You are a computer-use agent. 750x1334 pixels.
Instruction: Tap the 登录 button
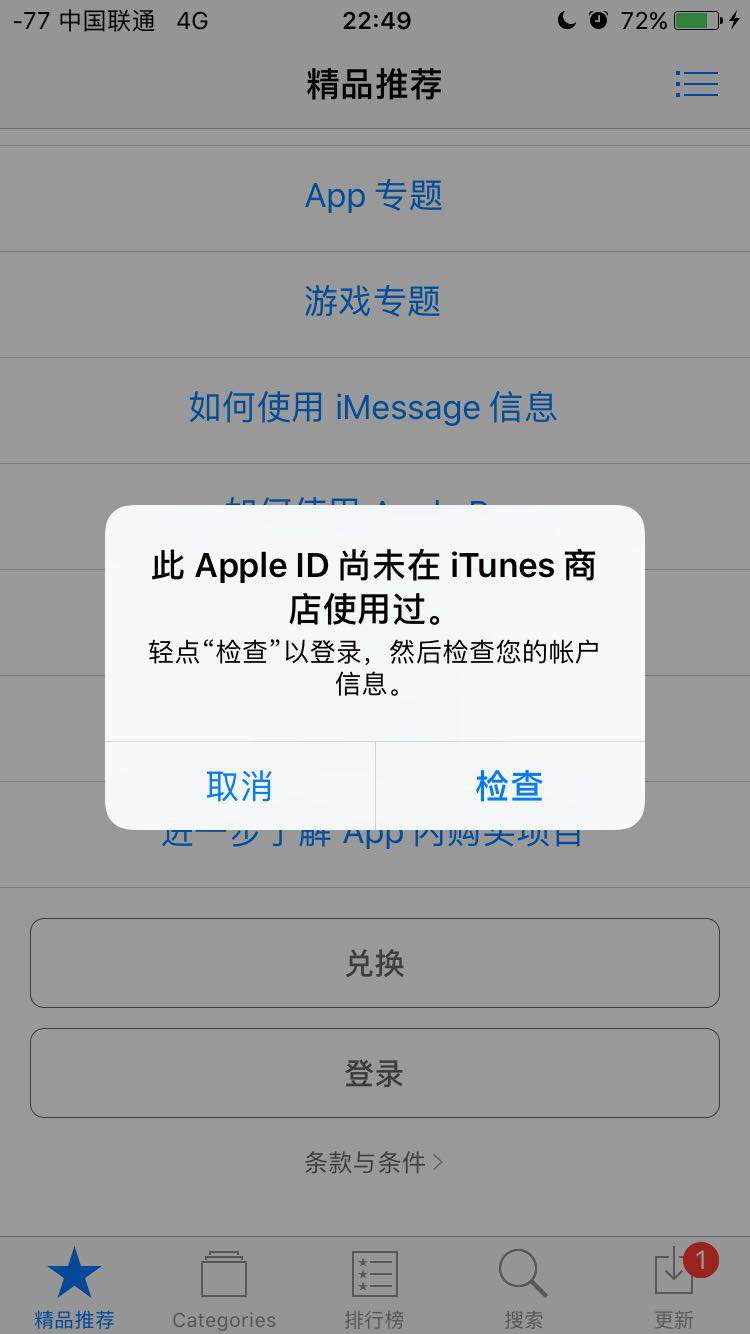[x=375, y=1073]
